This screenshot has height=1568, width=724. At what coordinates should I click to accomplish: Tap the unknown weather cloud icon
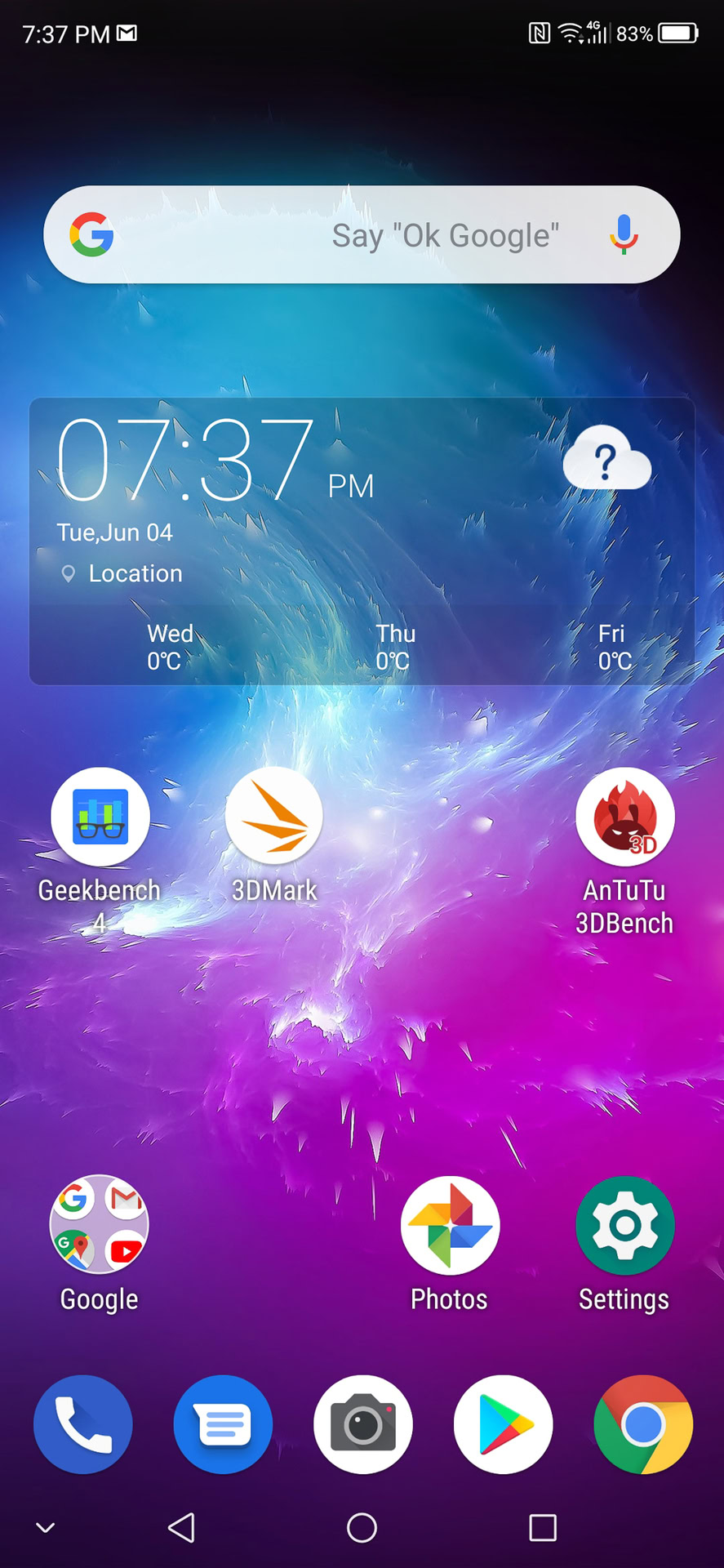606,459
